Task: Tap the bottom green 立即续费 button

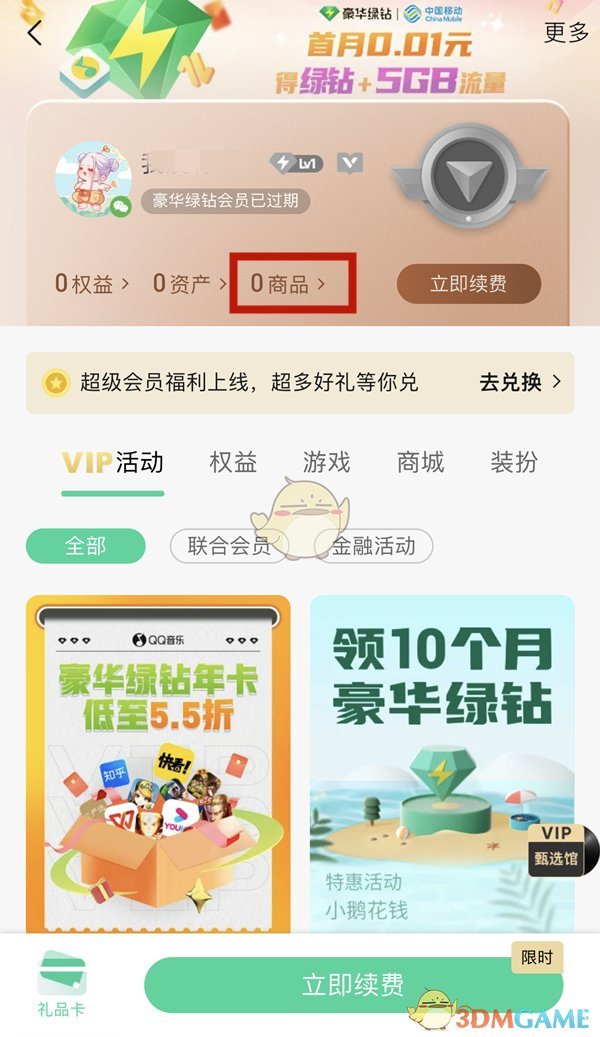Action: 353,985
